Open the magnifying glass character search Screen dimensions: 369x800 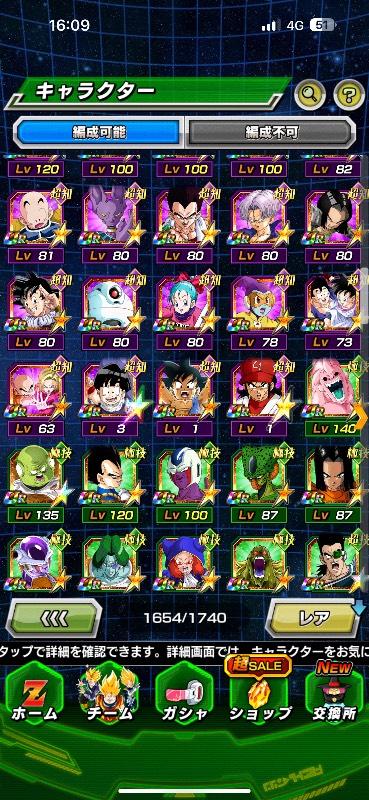coord(310,94)
